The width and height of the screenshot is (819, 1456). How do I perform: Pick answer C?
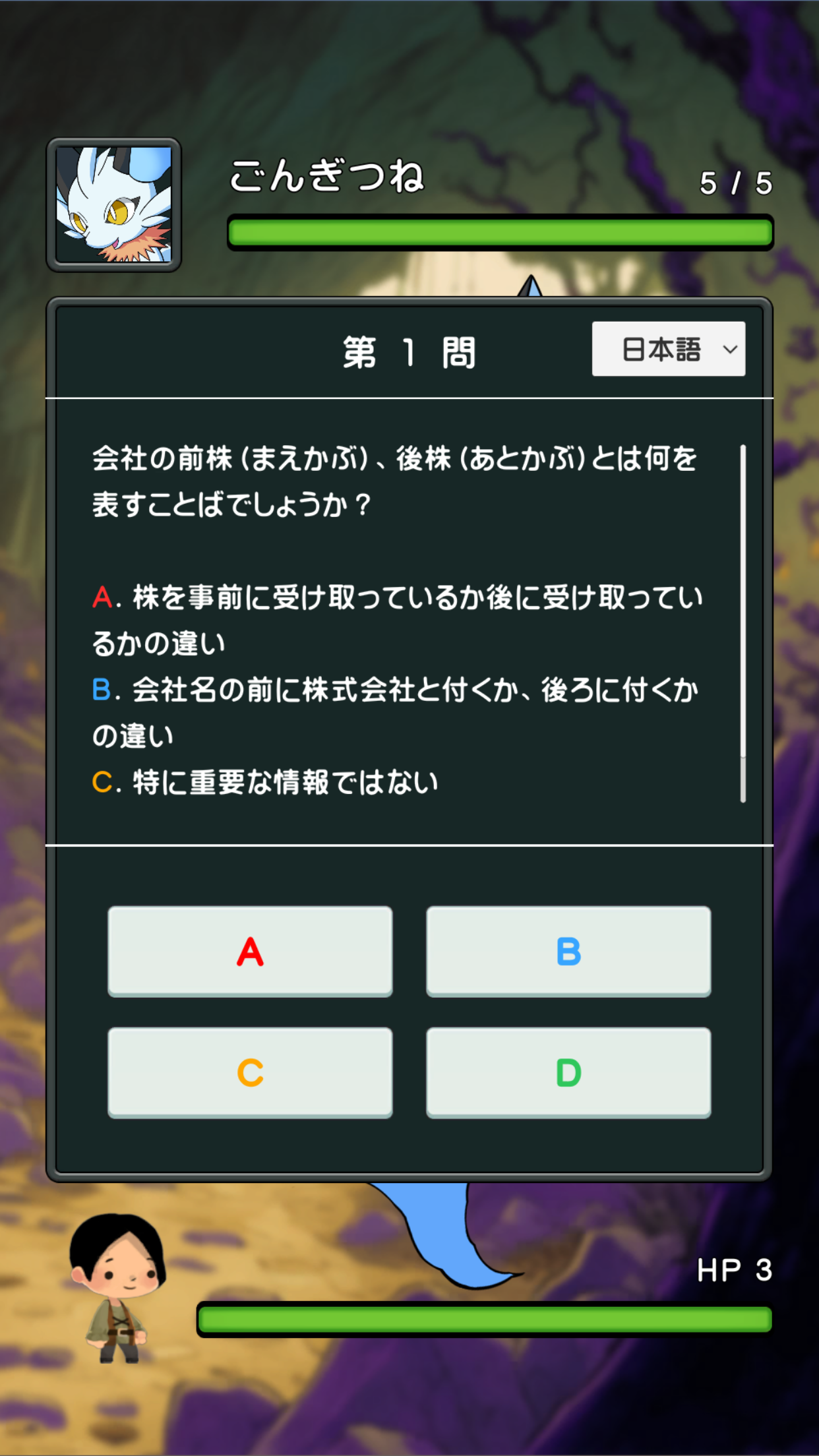(250, 1072)
